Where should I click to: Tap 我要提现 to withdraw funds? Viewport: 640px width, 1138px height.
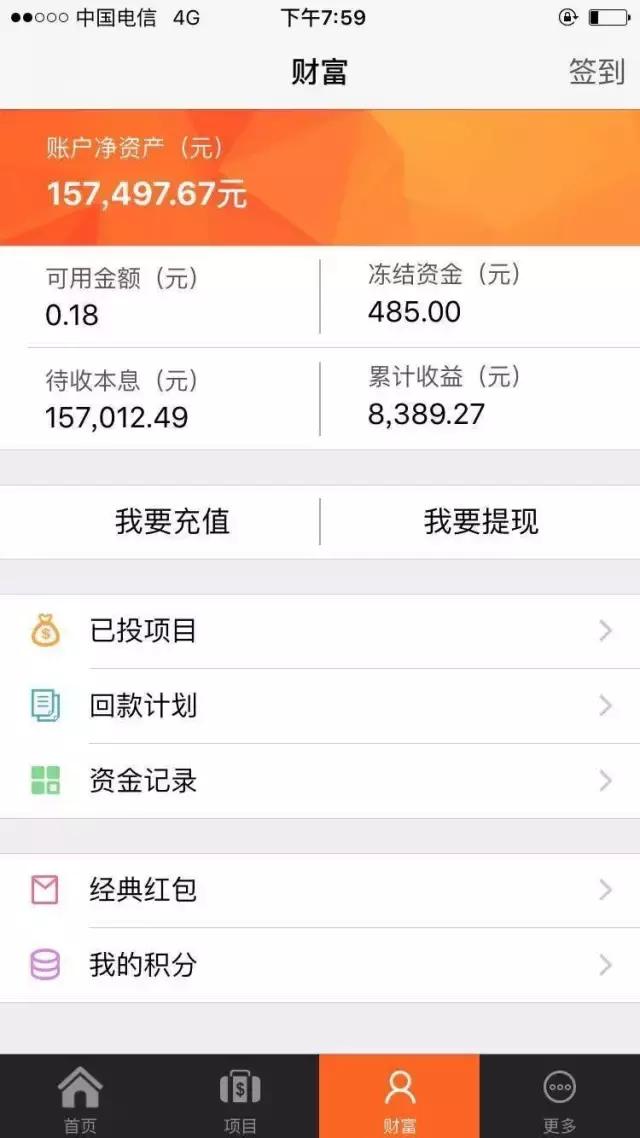tap(480, 522)
